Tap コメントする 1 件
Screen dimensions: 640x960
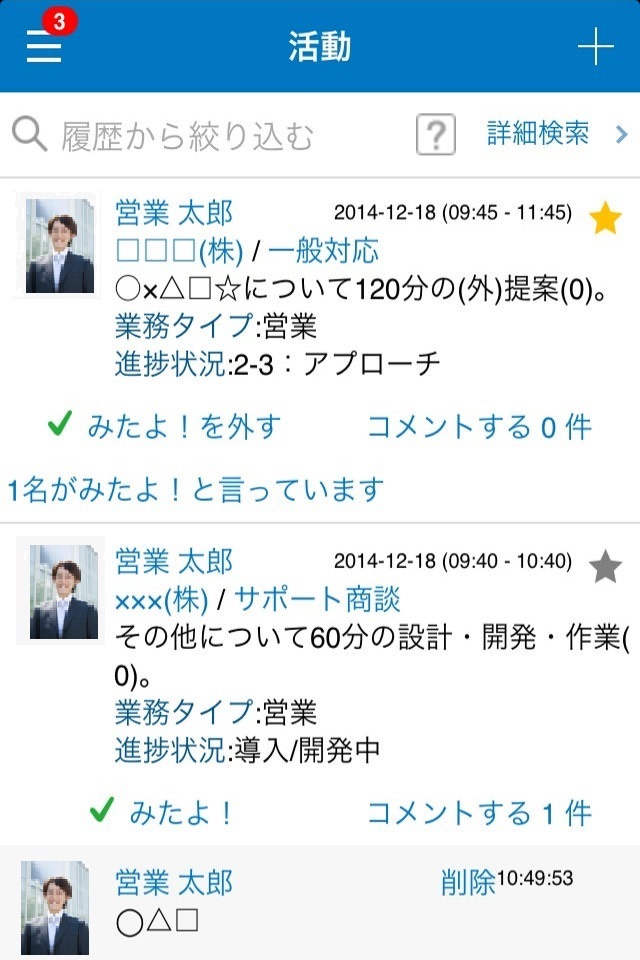(480, 812)
